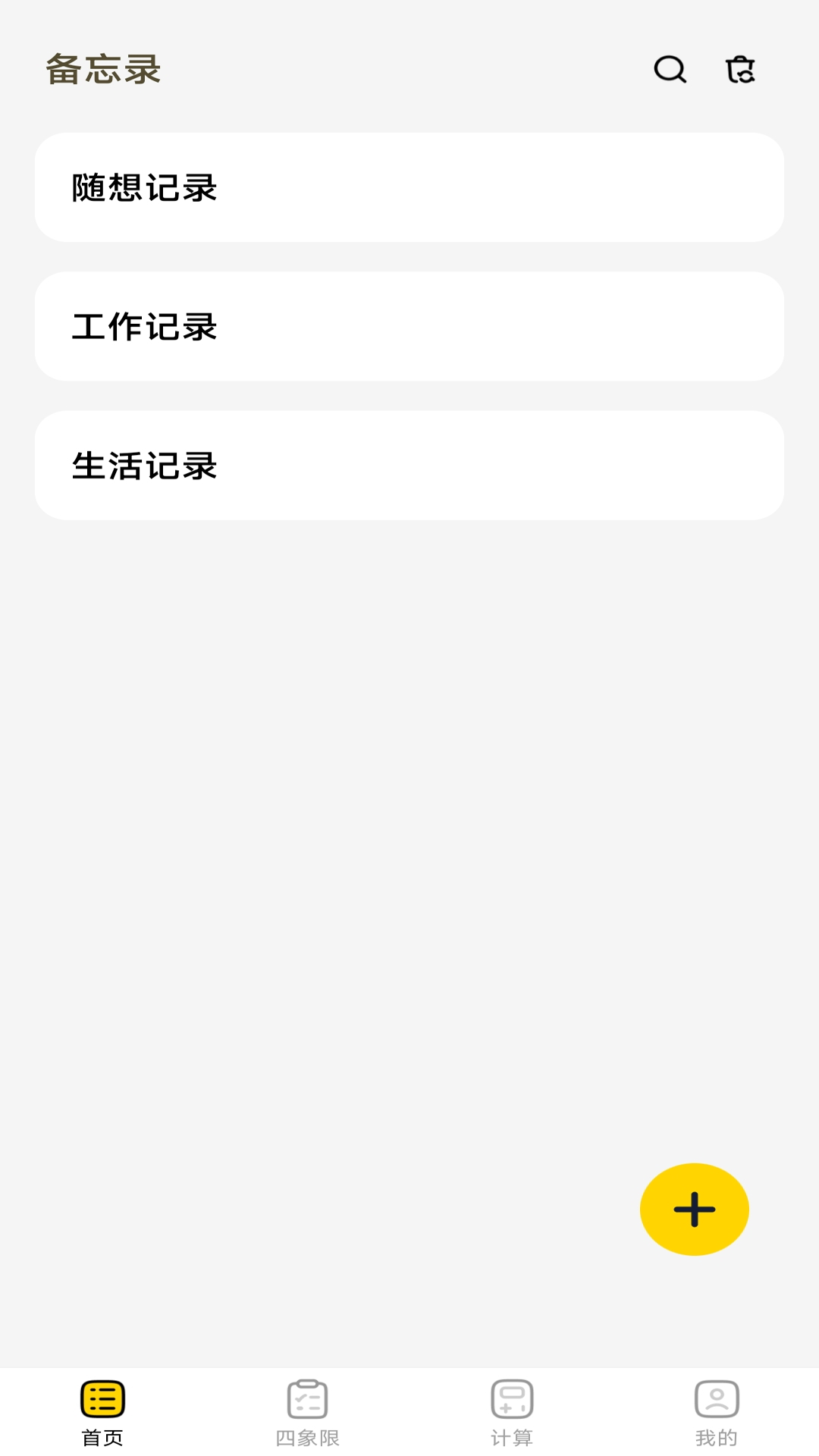This screenshot has height=1456, width=819.
Task: Open the 生活记录 memo category
Action: point(409,466)
